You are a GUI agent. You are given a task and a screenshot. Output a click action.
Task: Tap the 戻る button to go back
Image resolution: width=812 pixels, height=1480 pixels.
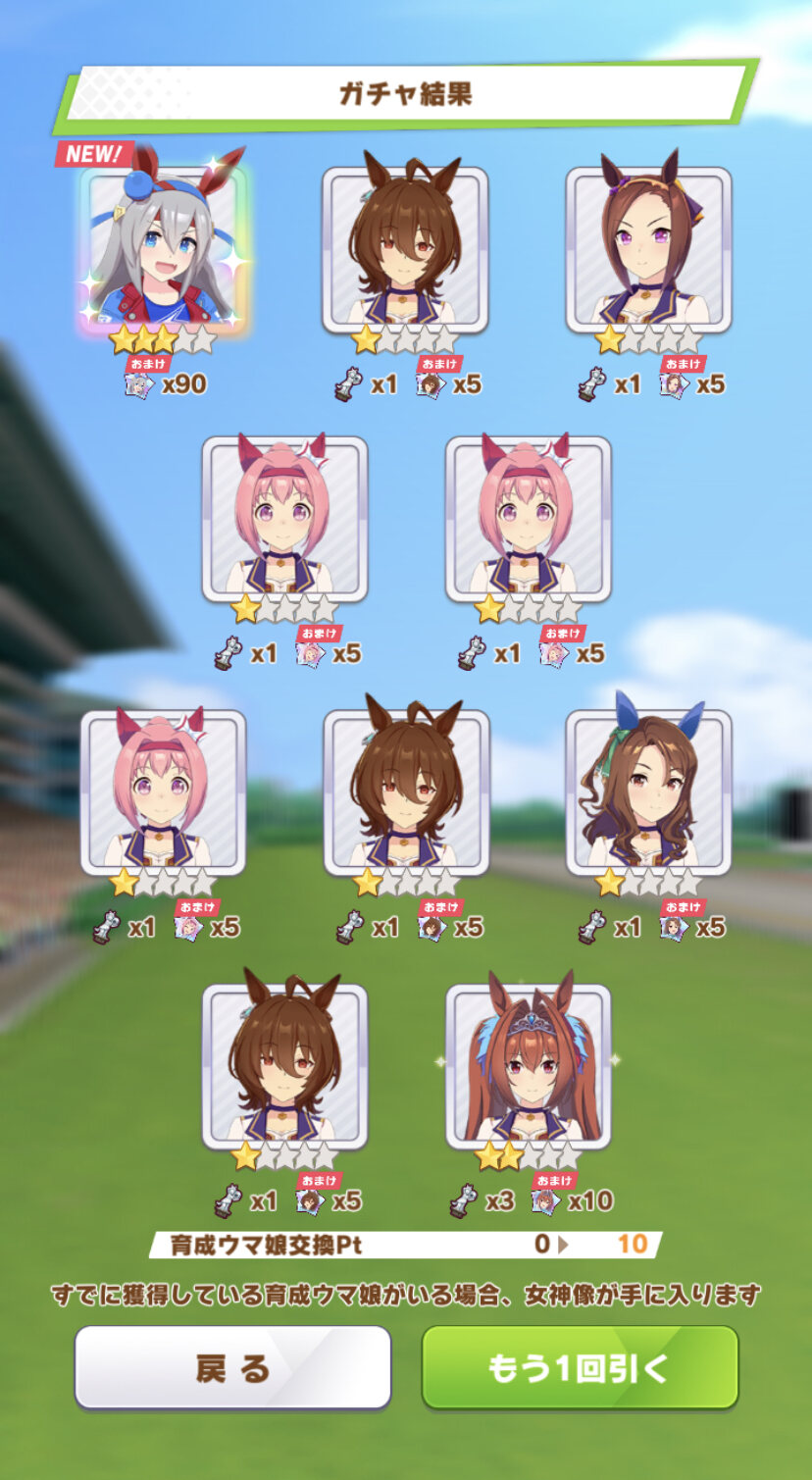(232, 1367)
